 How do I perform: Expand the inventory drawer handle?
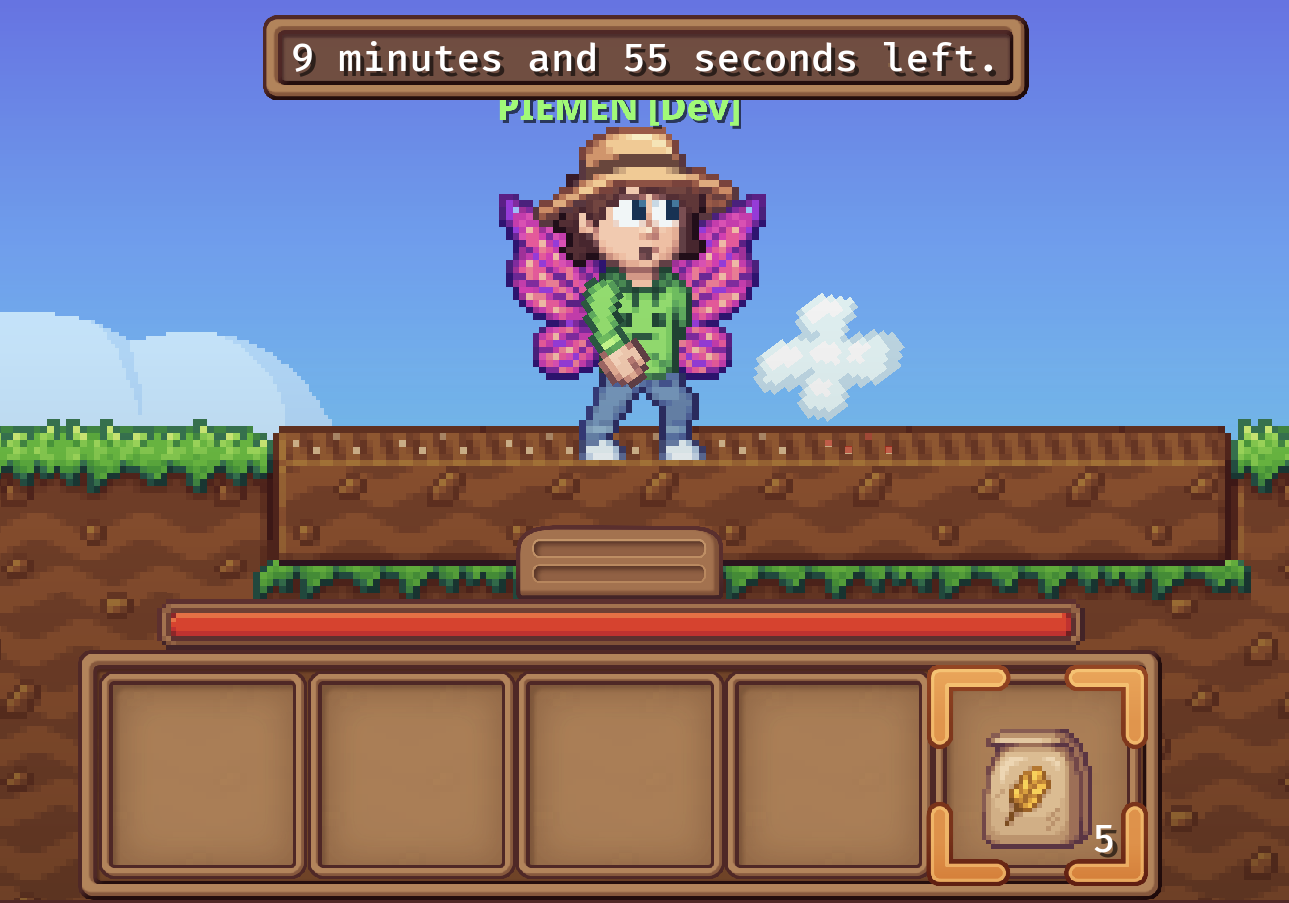pos(619,561)
